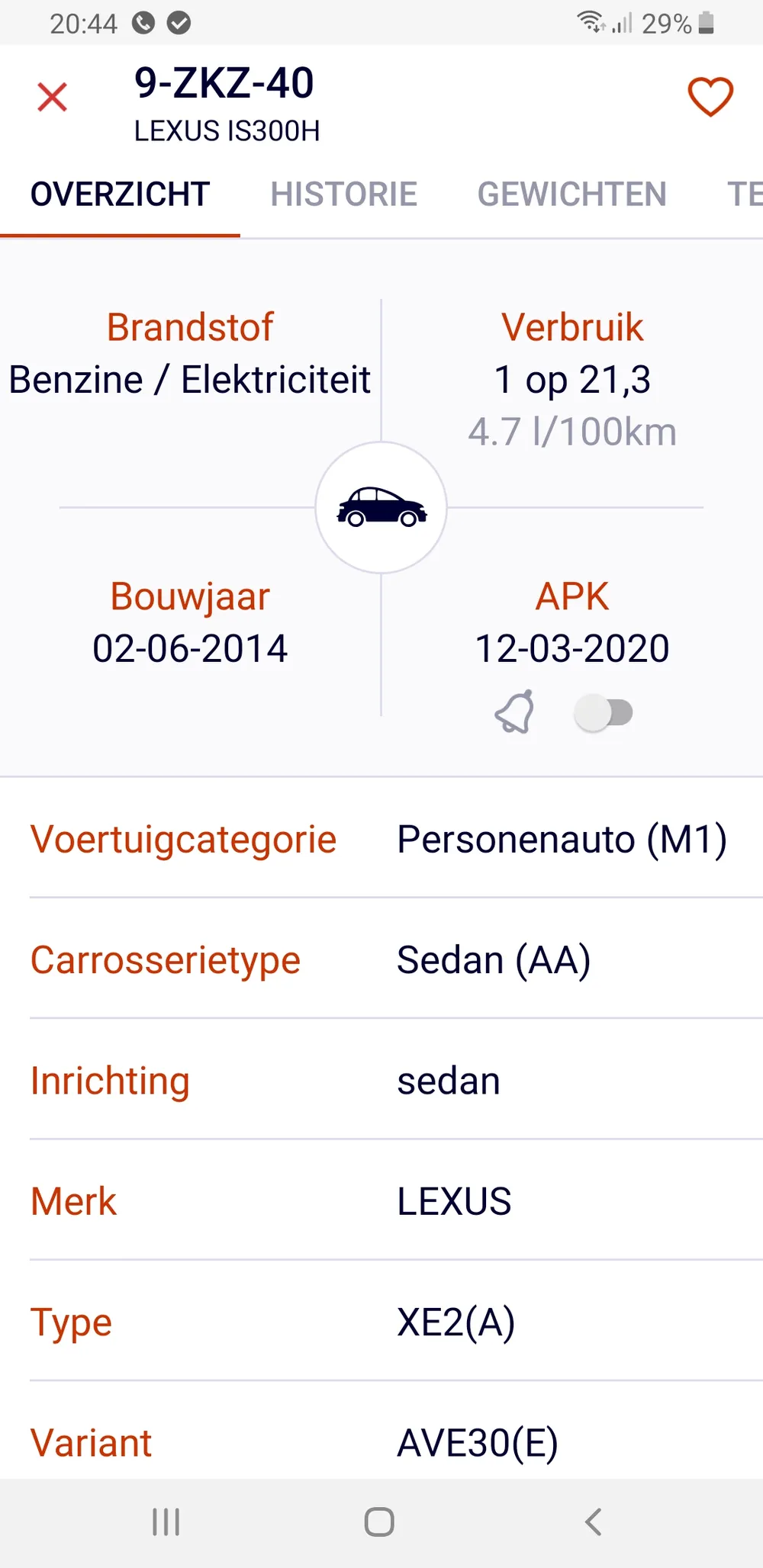
Task: Close the 9-ZKZ-40 vehicle details
Action: (52, 98)
